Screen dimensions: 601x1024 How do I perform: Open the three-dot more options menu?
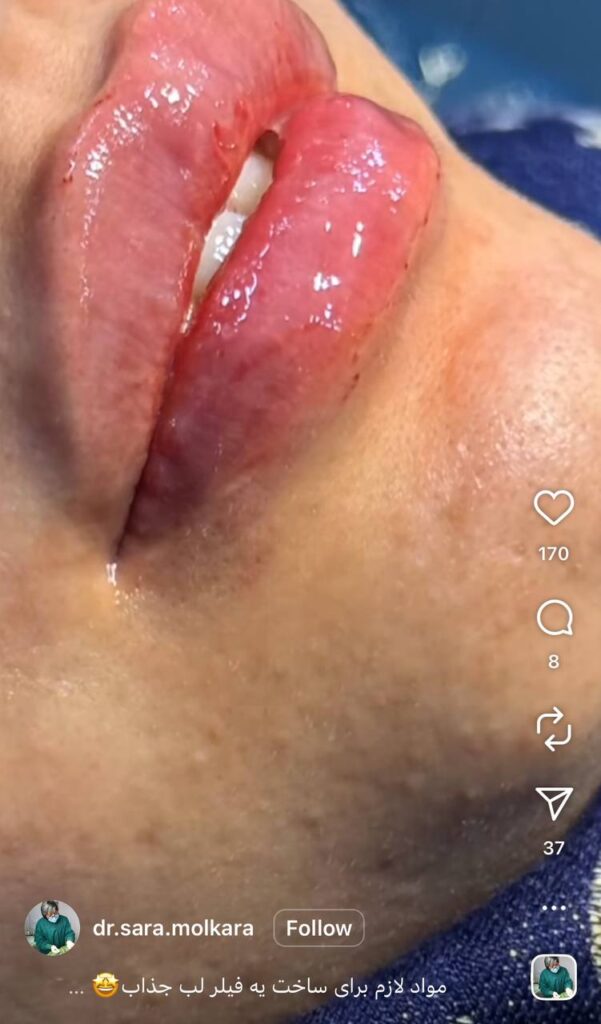click(x=554, y=908)
